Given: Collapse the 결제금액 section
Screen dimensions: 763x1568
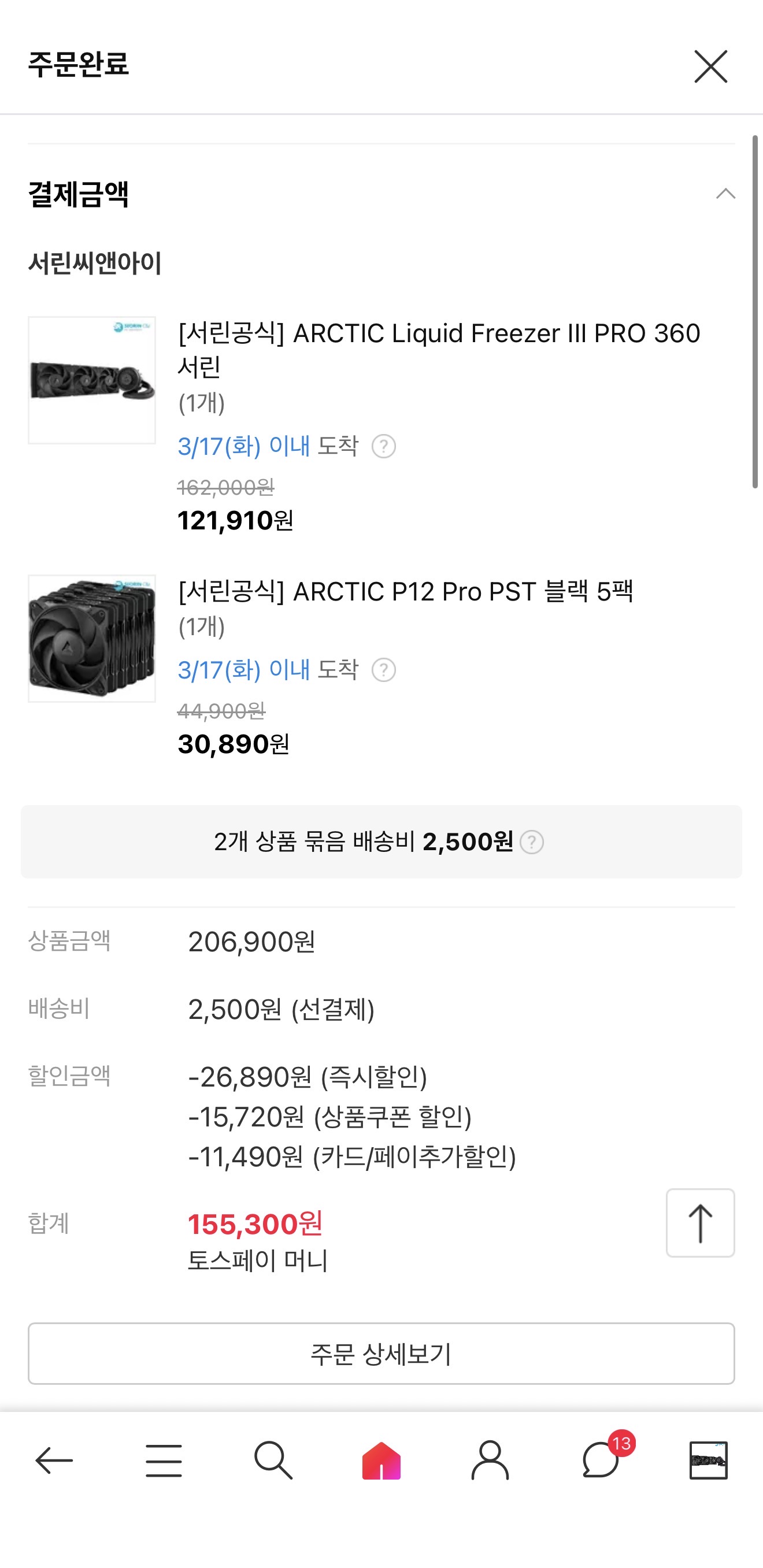Looking at the screenshot, I should (725, 194).
